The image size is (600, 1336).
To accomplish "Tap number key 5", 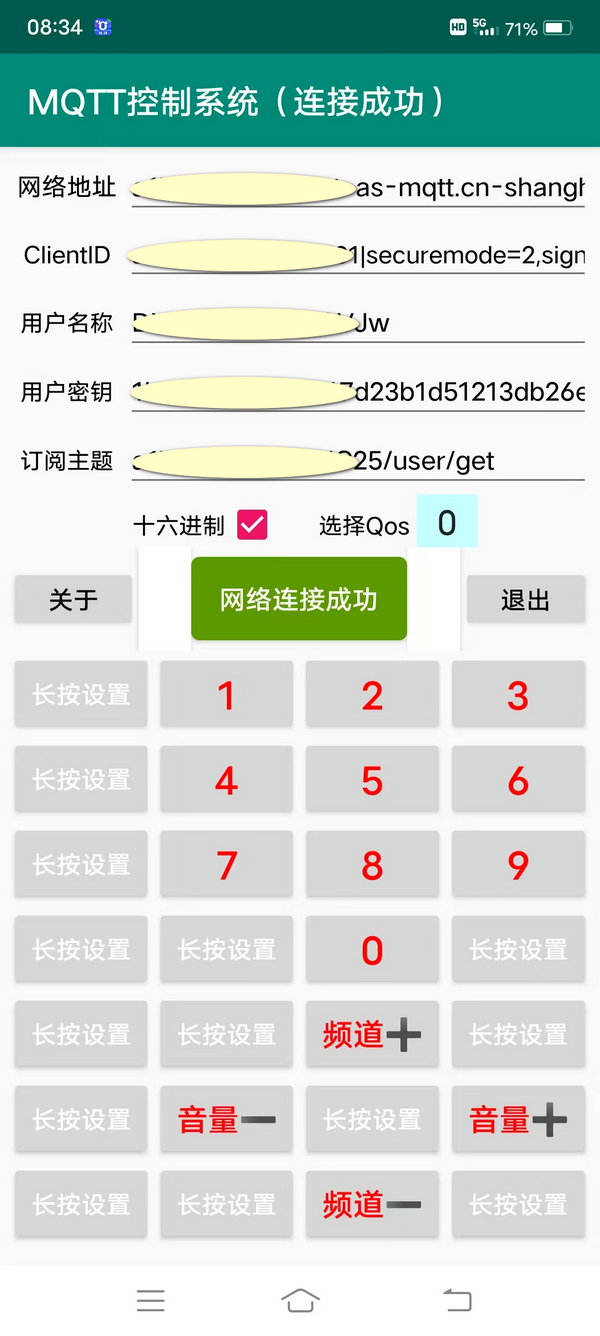I will tap(372, 780).
